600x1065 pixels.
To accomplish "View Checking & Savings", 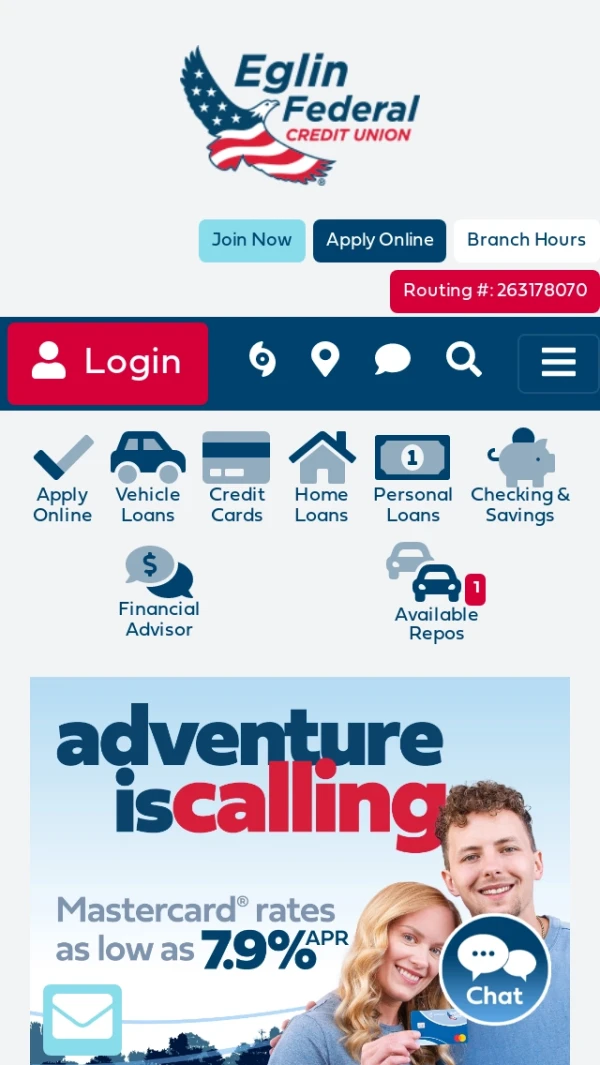I will [520, 478].
